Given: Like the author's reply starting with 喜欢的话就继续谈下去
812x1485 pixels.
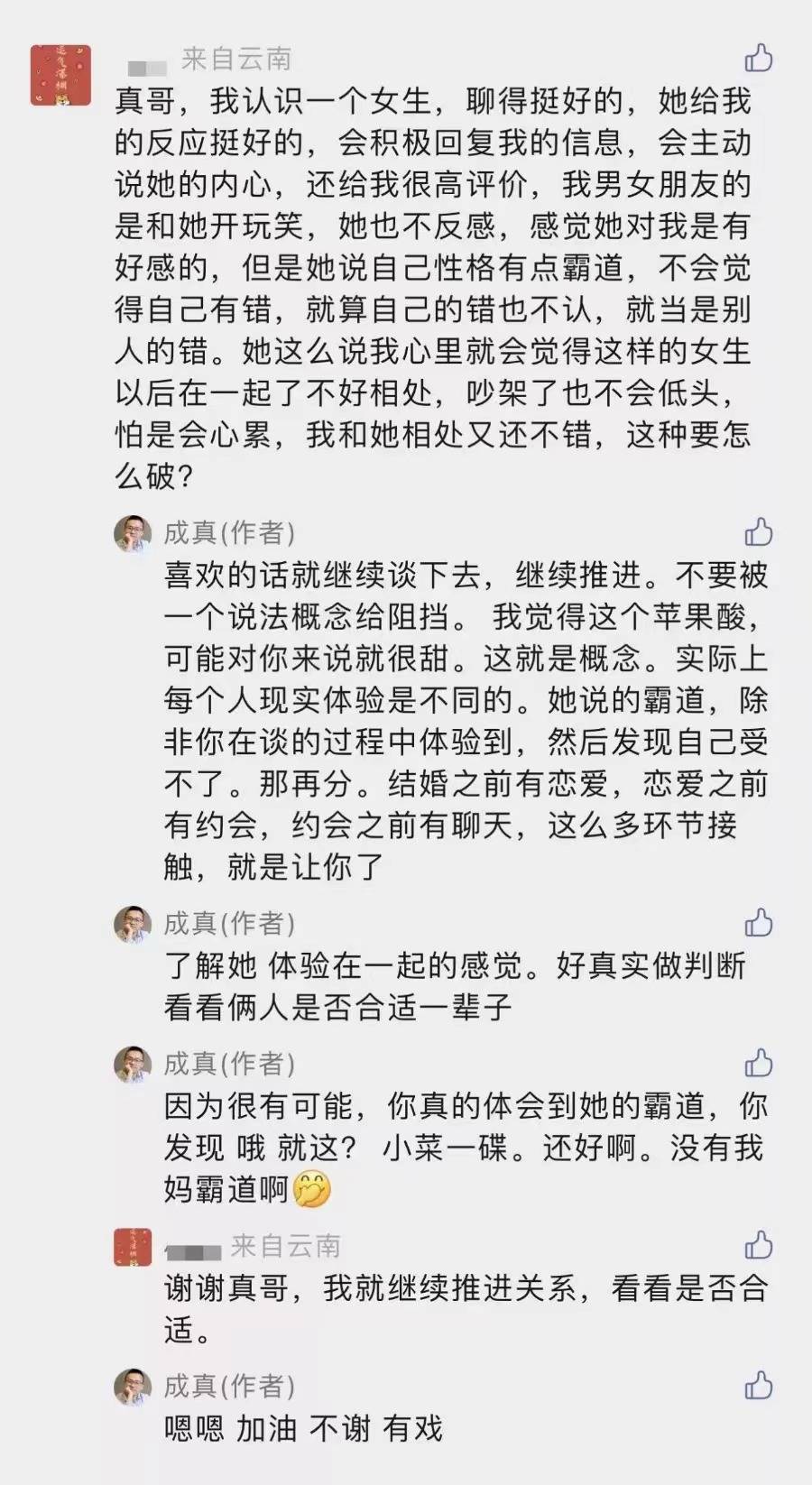Looking at the screenshot, I should (759, 532).
